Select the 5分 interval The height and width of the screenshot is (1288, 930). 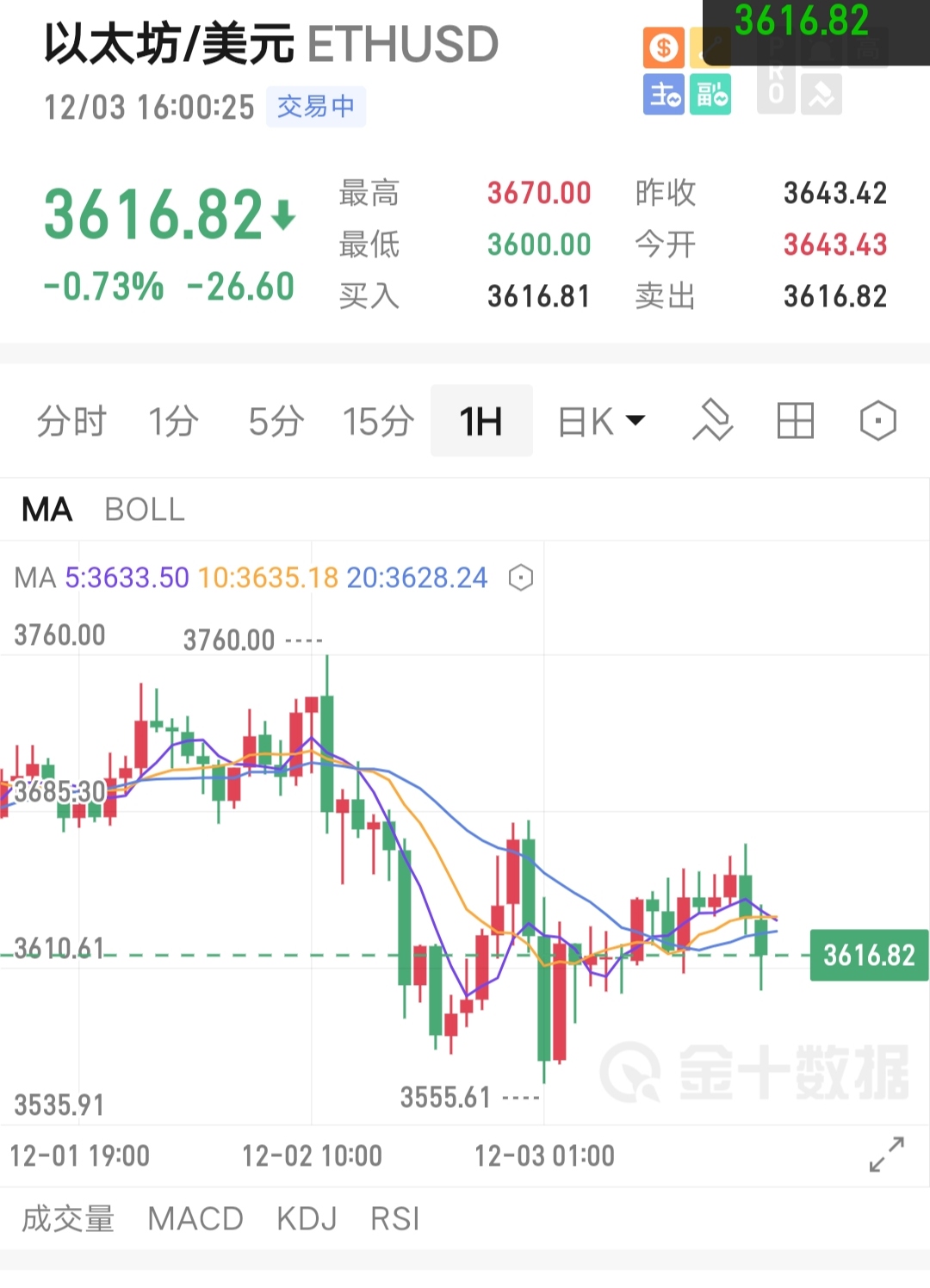[x=276, y=422]
